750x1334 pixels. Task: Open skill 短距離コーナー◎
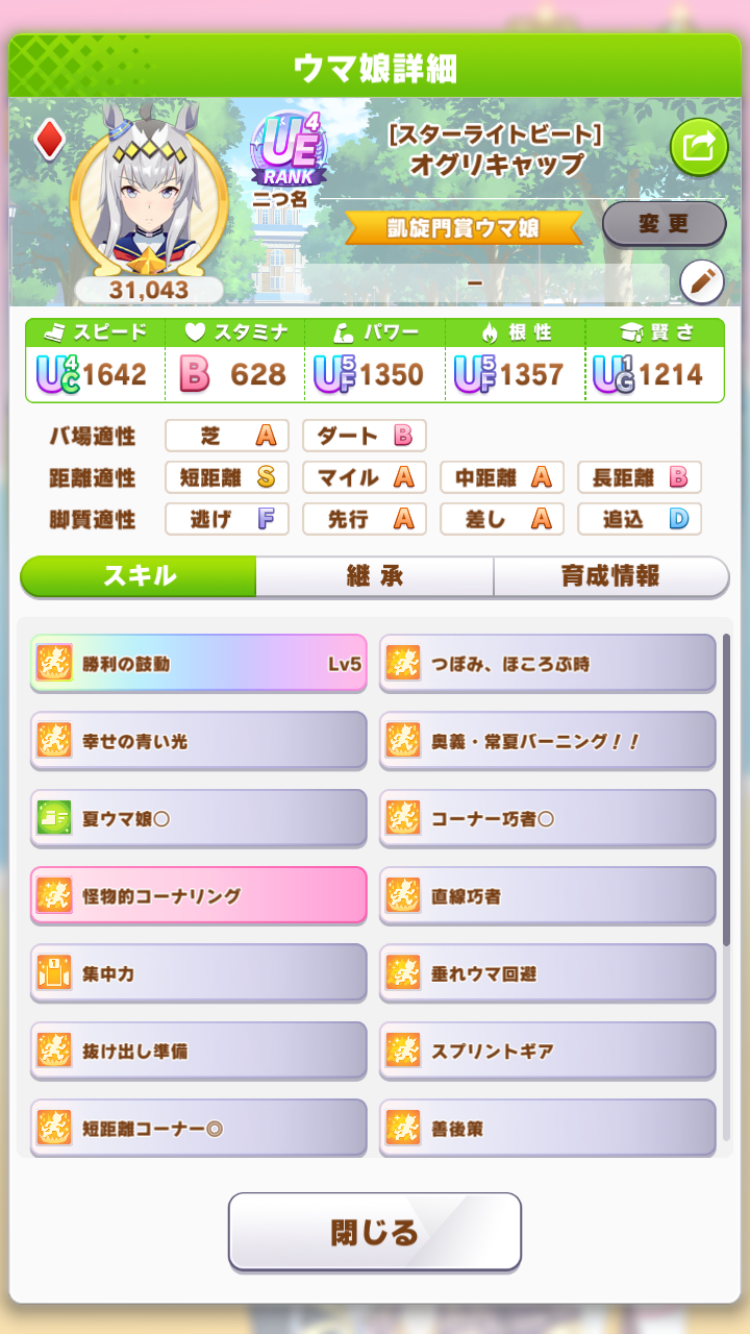(198, 1128)
